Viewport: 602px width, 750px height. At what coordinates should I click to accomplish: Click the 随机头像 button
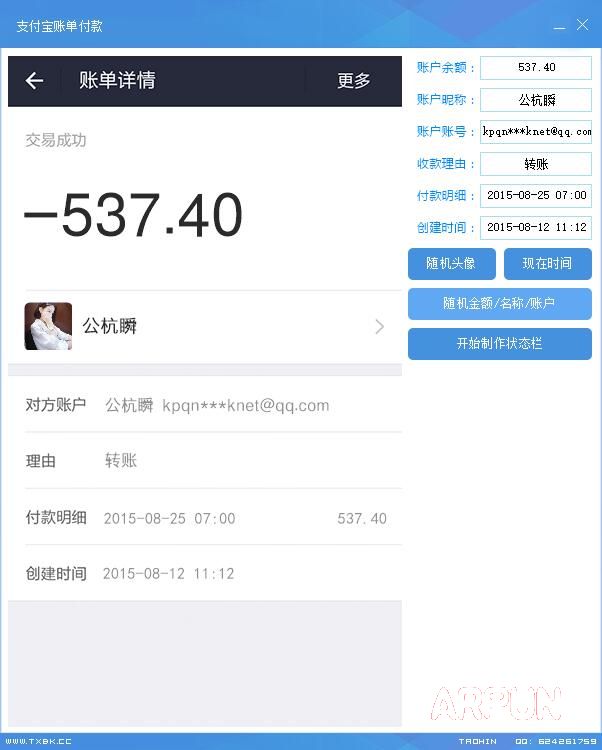pos(452,264)
